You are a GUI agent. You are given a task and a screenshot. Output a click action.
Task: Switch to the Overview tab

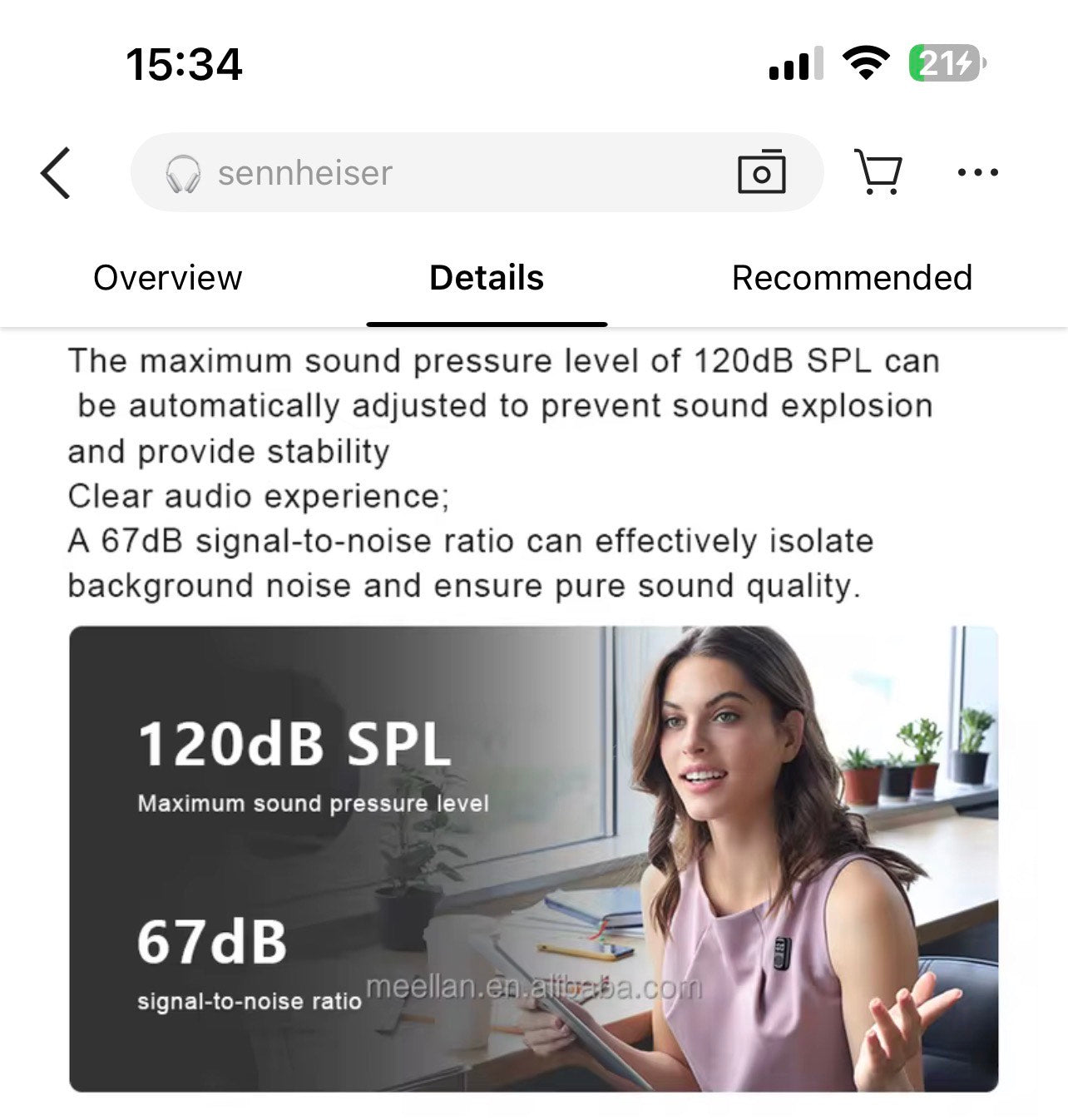(x=167, y=278)
